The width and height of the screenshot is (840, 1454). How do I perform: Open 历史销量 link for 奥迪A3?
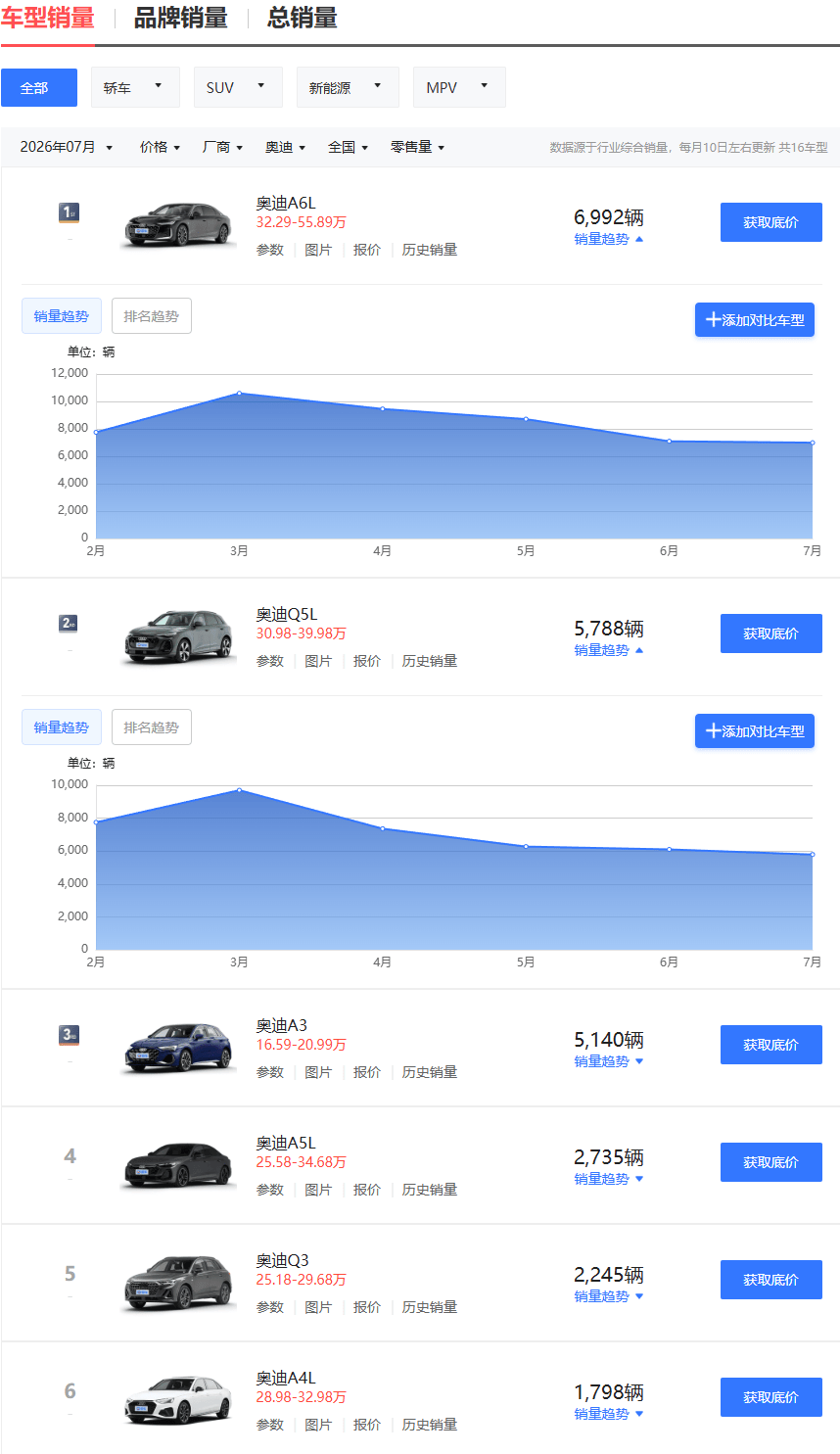(x=430, y=1072)
